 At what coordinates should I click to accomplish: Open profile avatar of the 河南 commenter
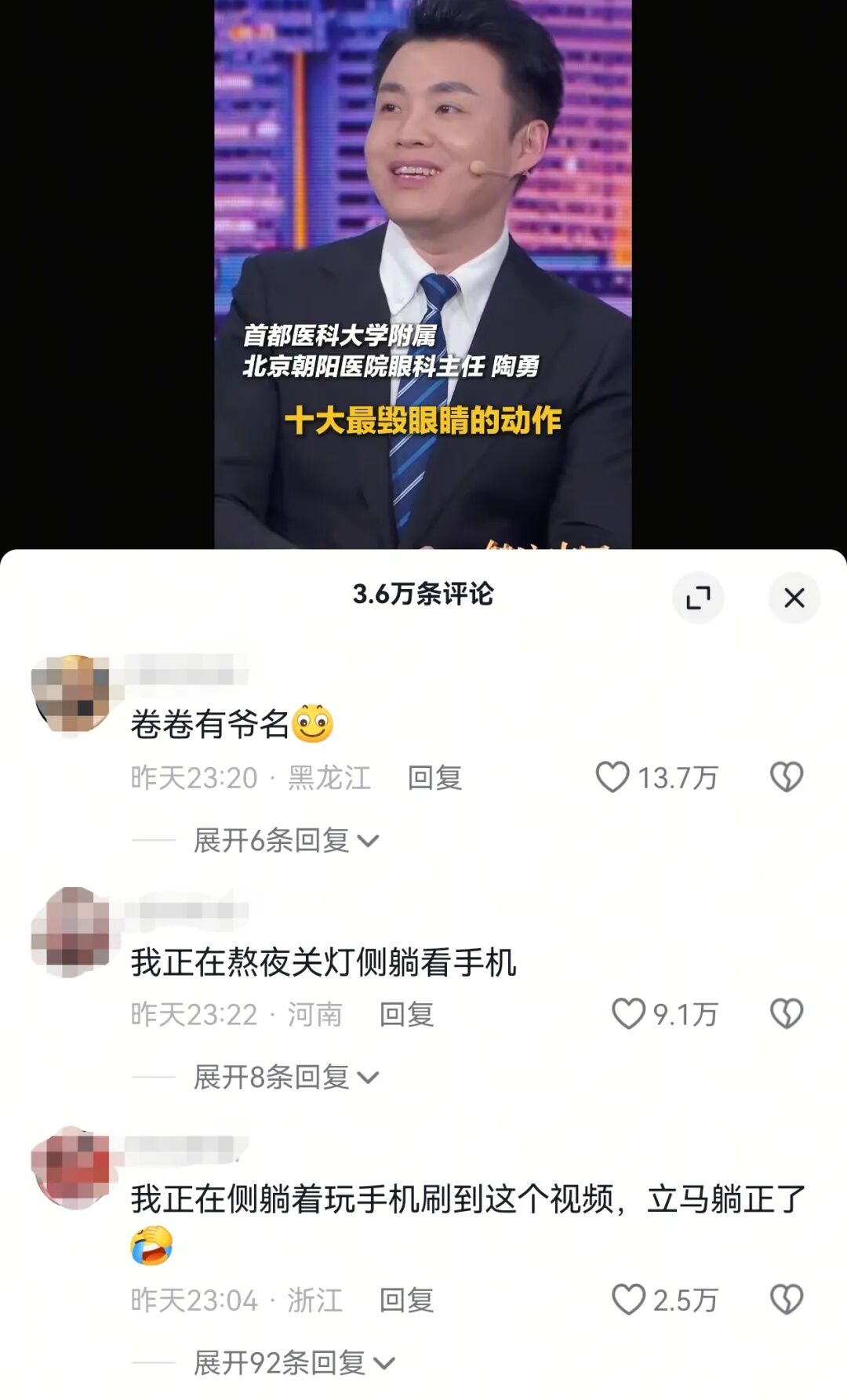coord(72,931)
